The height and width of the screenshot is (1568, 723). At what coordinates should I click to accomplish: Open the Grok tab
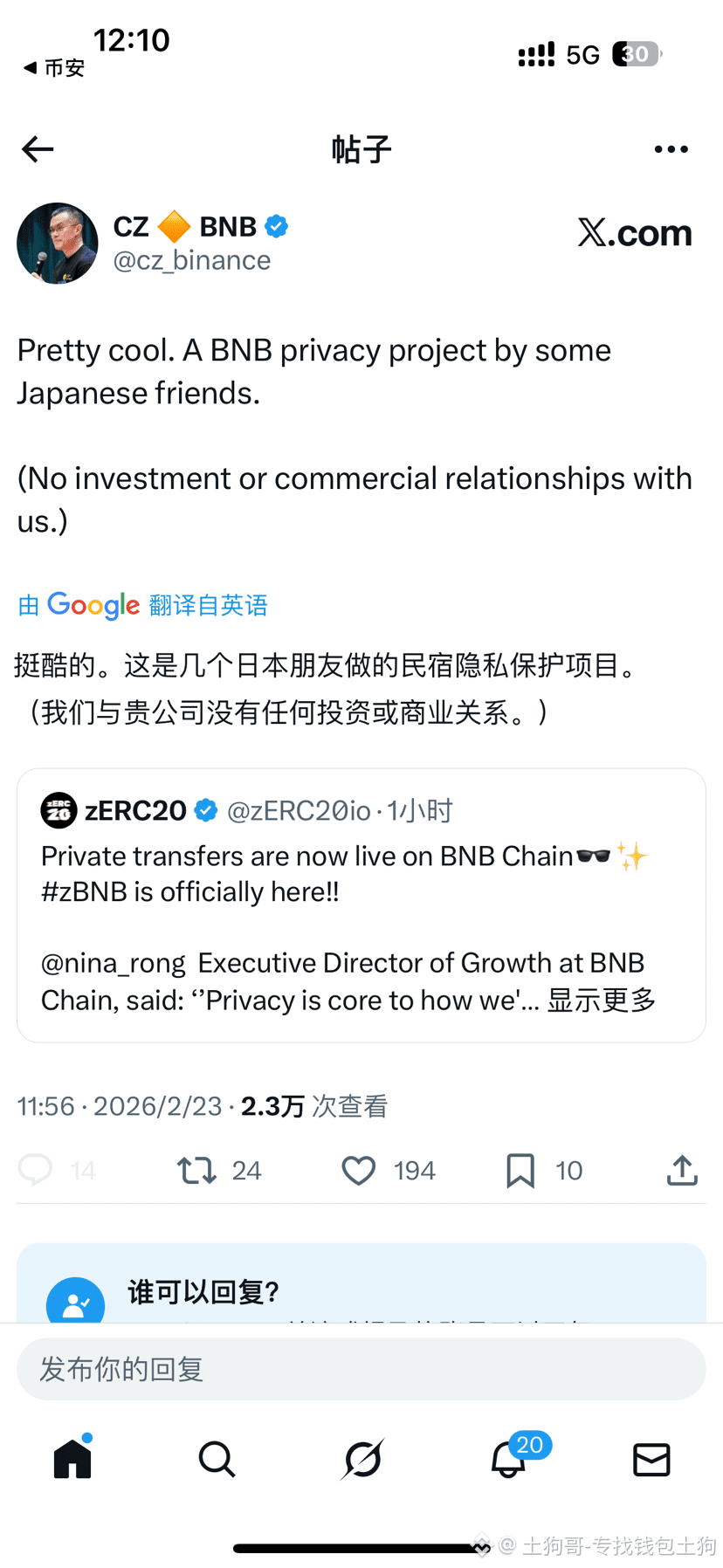click(x=362, y=1459)
